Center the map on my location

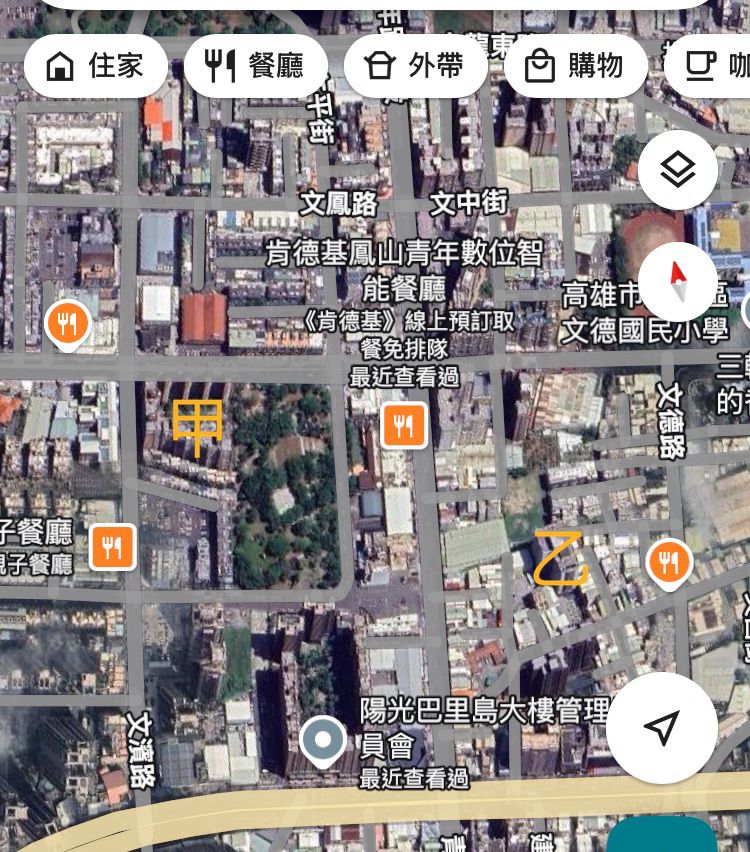[661, 727]
